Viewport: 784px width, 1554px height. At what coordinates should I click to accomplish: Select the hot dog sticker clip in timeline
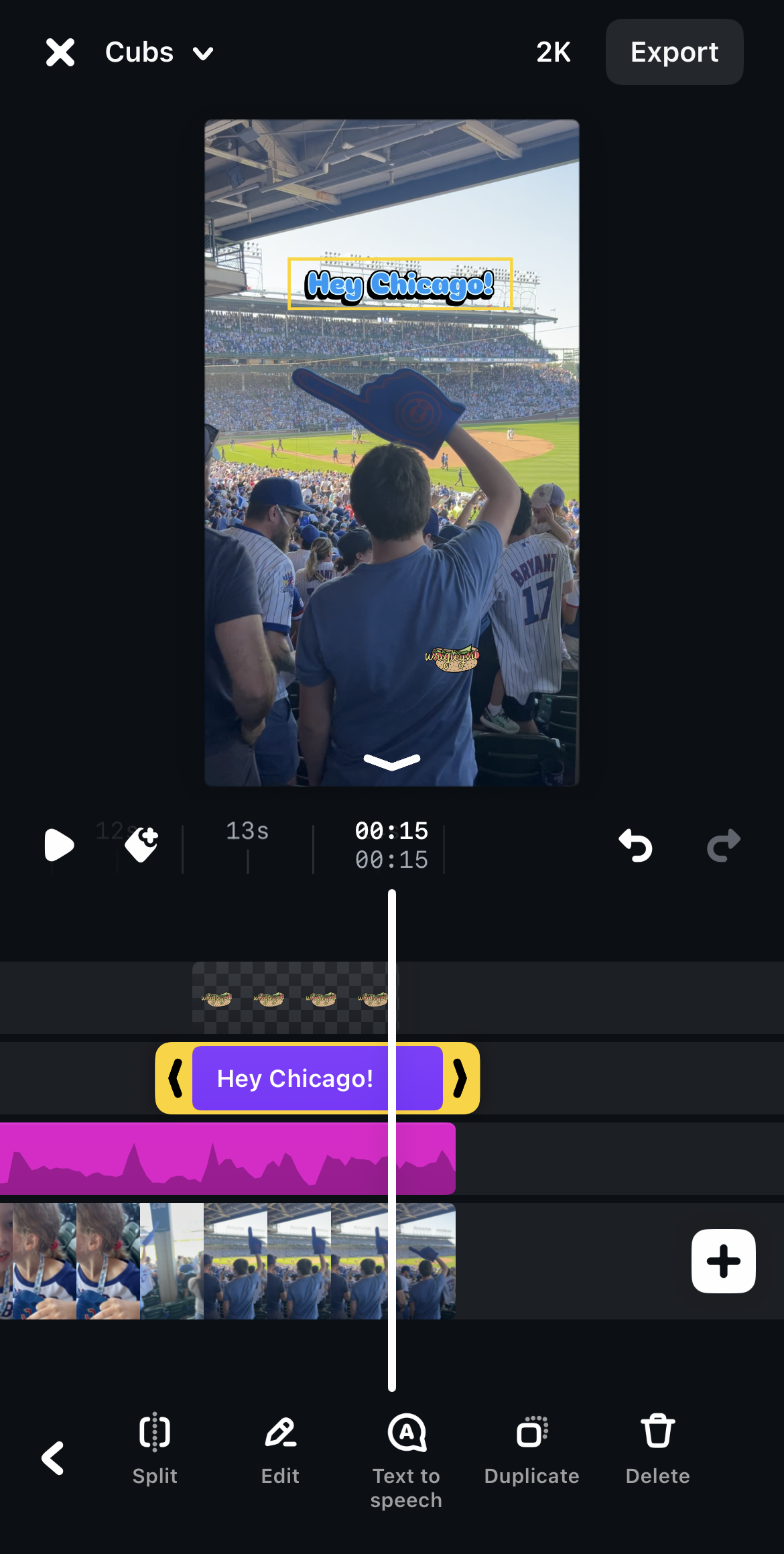[x=293, y=998]
